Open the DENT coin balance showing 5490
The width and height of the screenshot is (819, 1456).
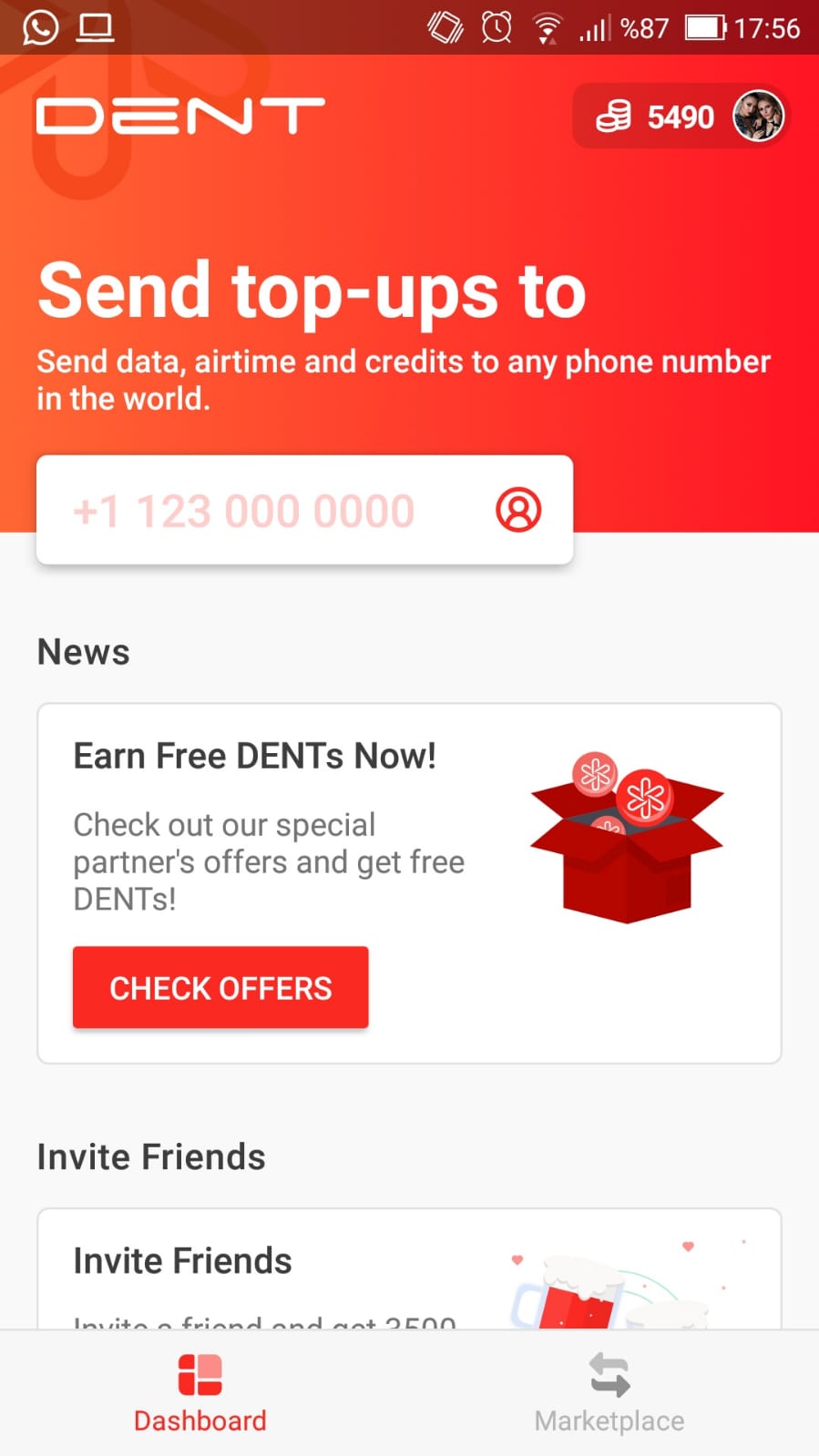coord(655,117)
